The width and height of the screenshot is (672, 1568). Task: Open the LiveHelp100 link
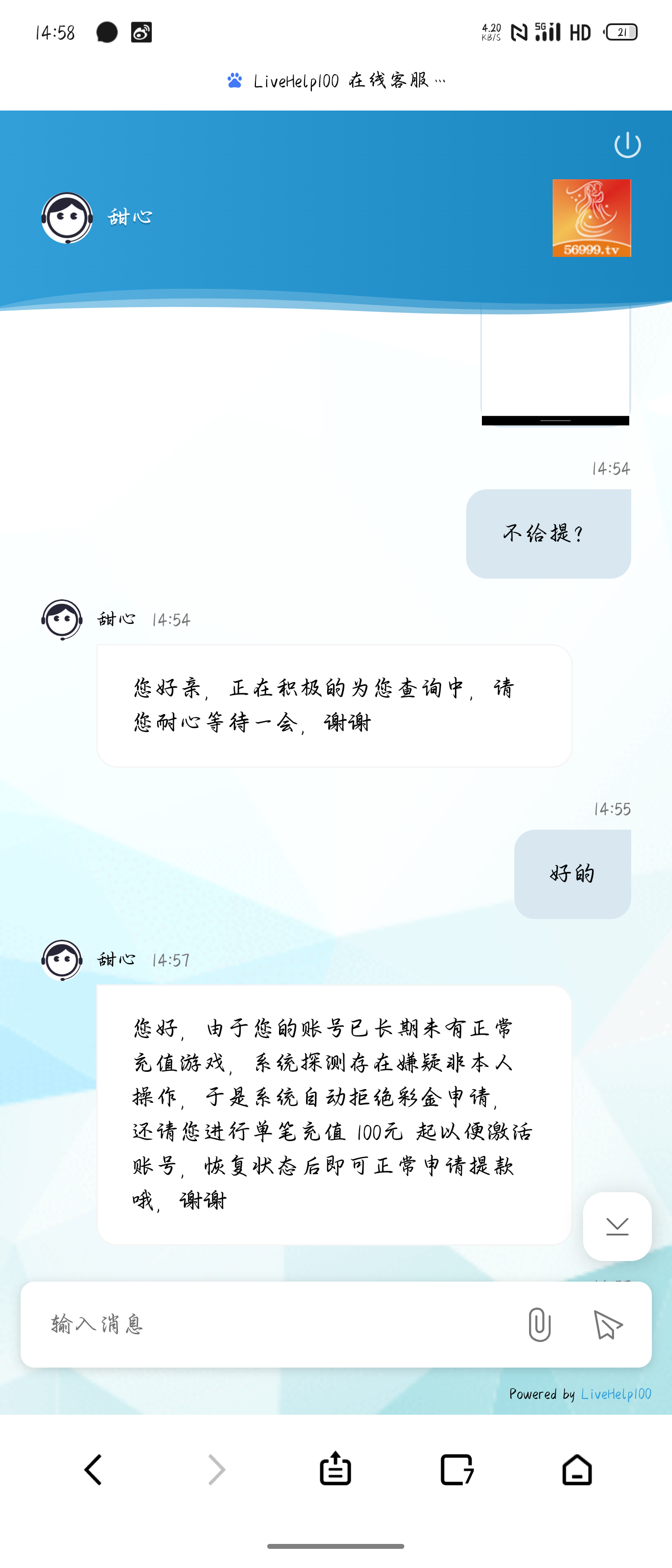click(616, 1394)
